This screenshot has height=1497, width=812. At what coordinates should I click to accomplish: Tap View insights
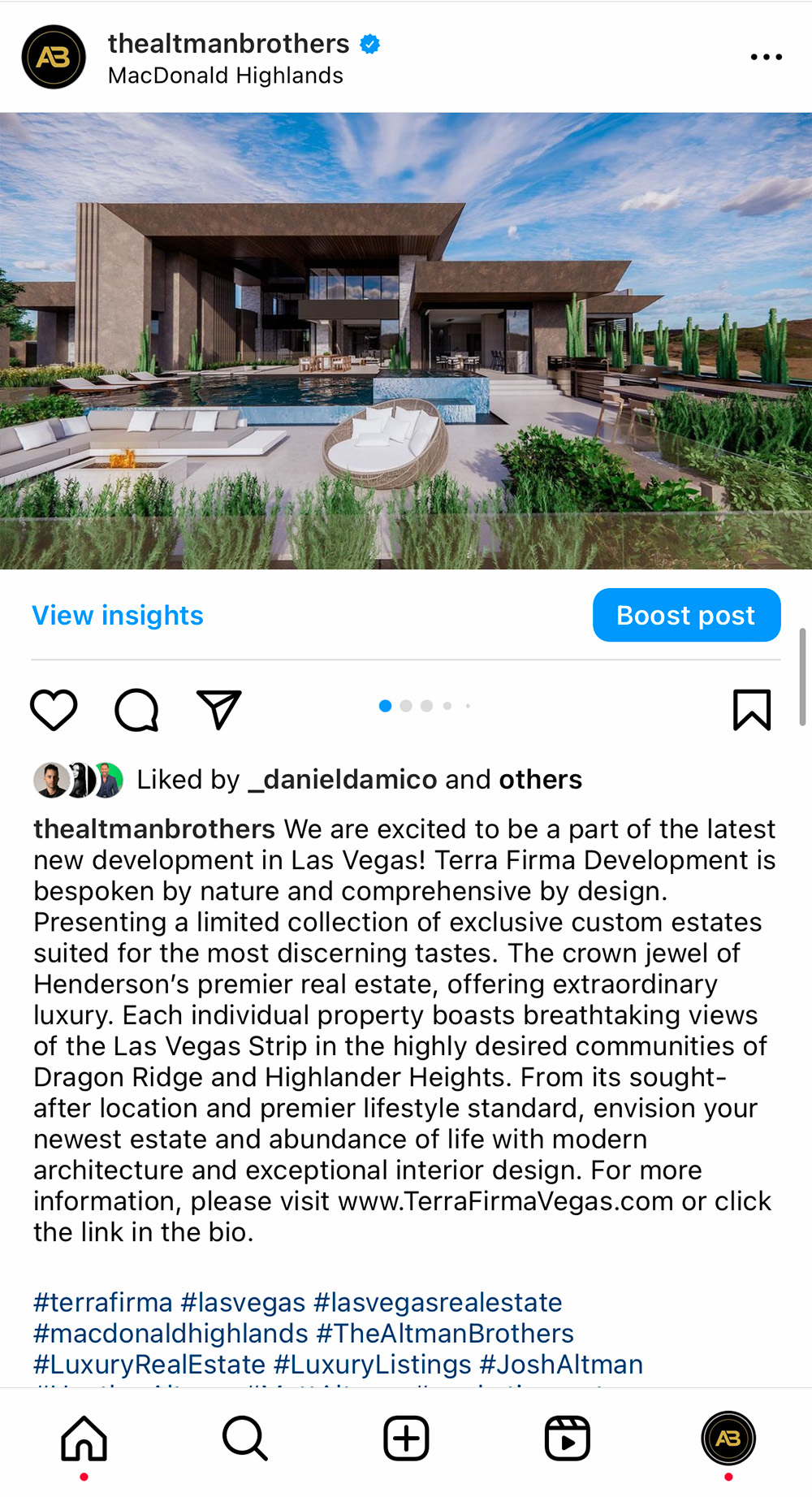(x=118, y=616)
